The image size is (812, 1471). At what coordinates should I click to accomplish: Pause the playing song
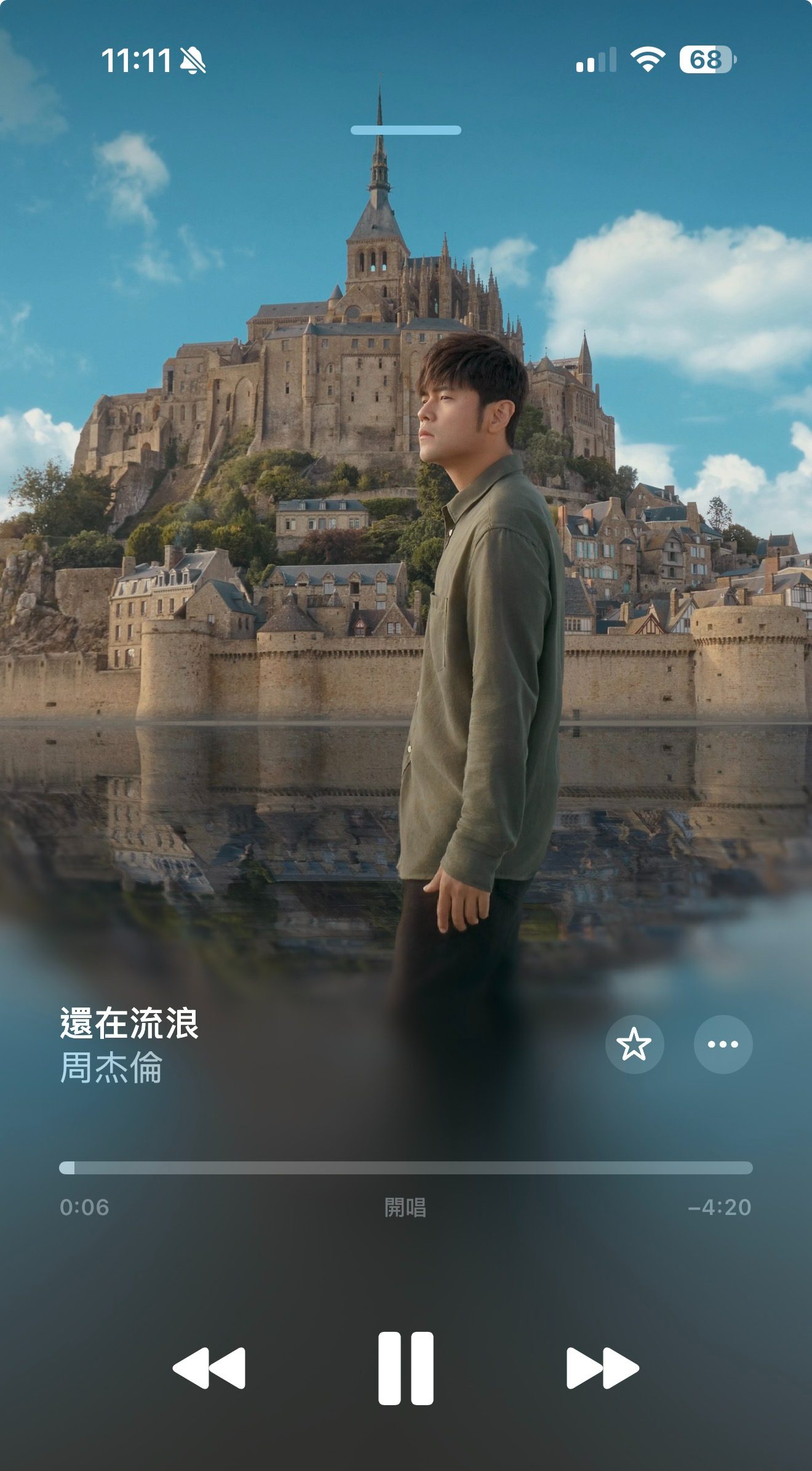[405, 1368]
